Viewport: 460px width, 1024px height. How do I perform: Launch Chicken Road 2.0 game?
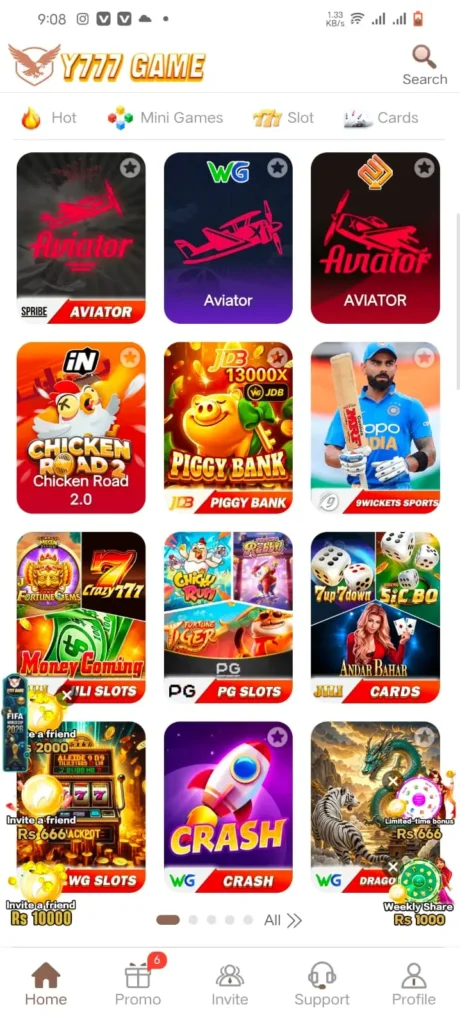pos(81,428)
